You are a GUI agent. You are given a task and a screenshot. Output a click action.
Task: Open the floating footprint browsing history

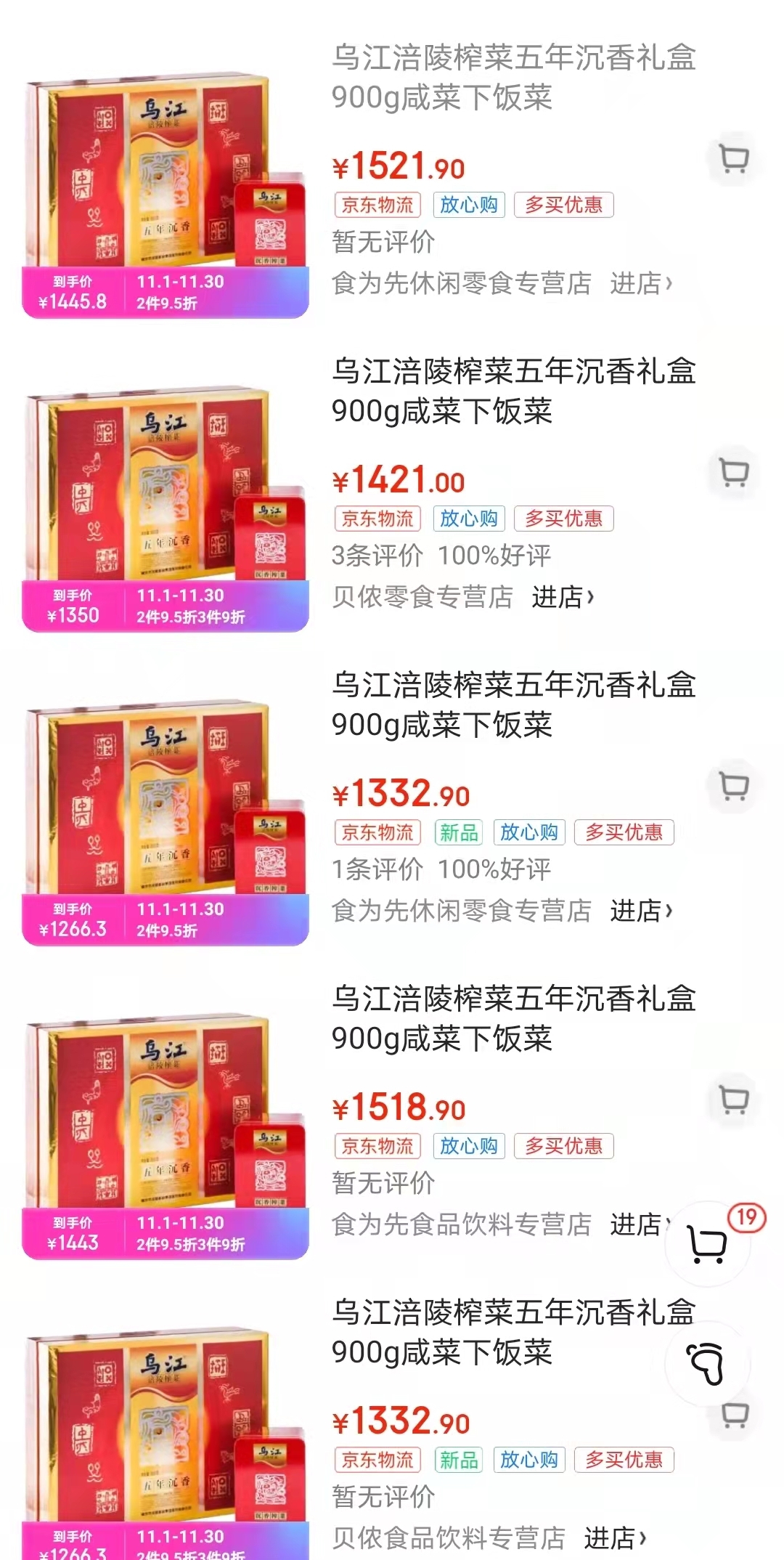[x=706, y=1364]
